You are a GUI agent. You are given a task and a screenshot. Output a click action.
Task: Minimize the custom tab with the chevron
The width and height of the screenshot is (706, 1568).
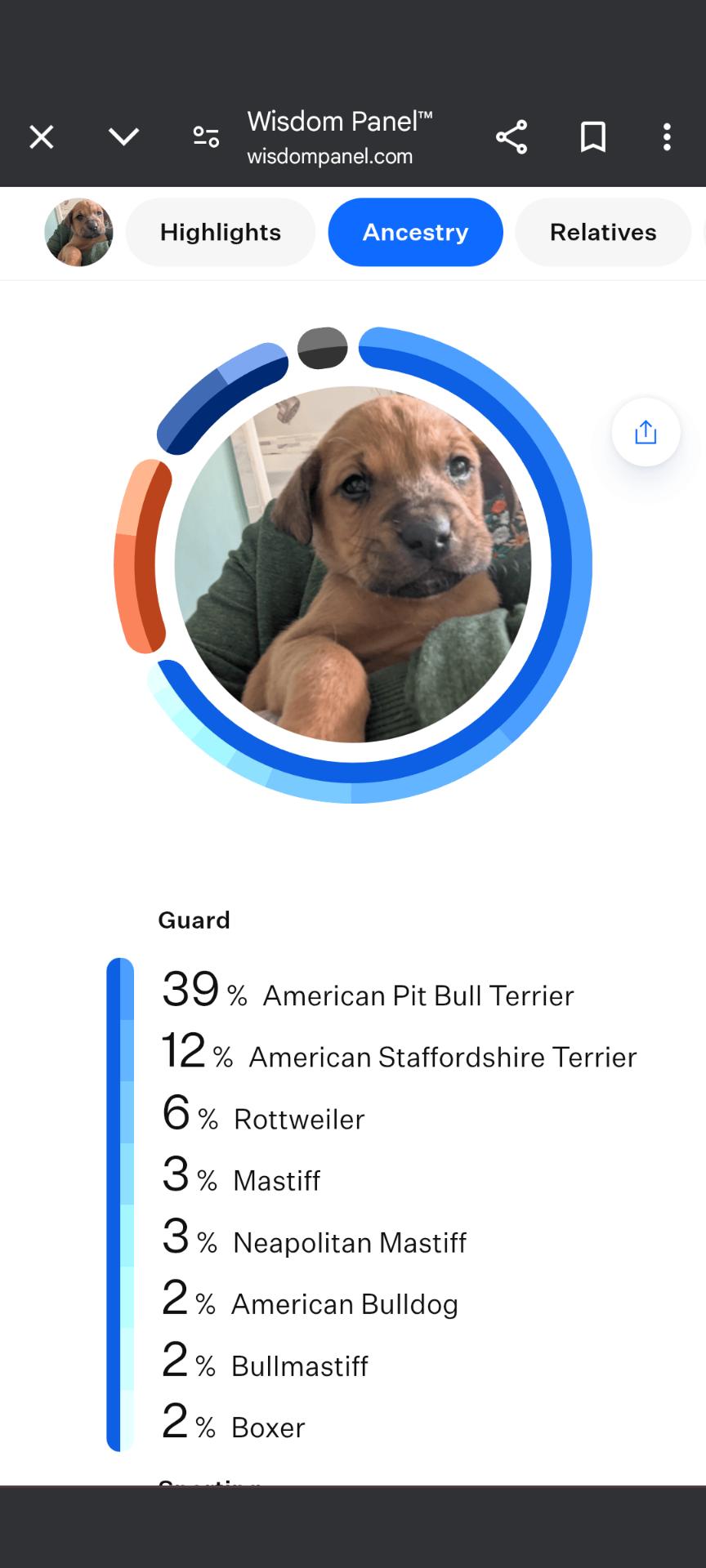(x=124, y=137)
